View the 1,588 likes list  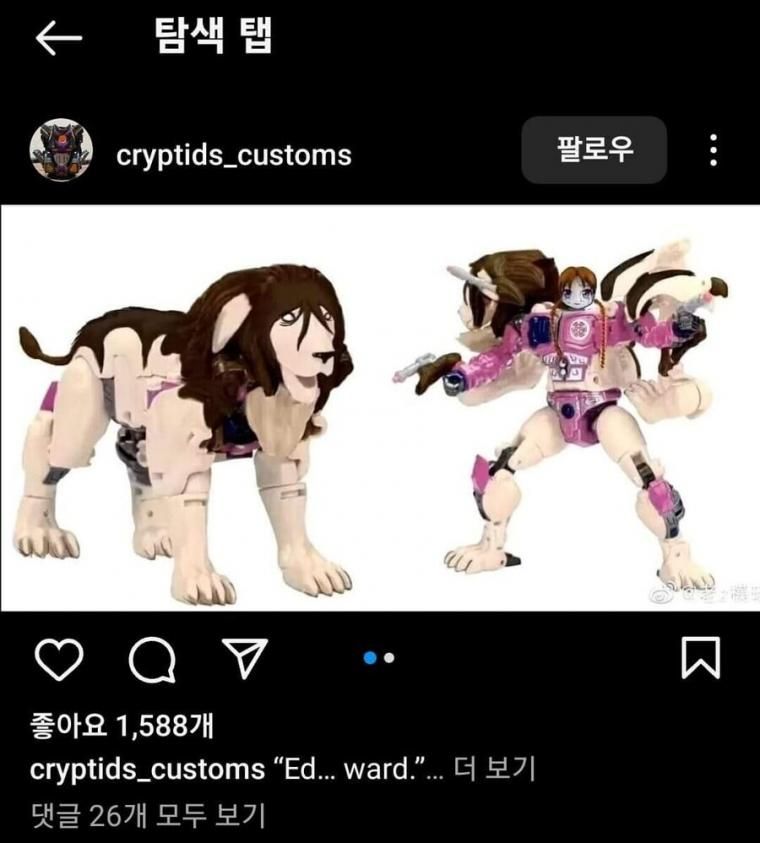(122, 724)
